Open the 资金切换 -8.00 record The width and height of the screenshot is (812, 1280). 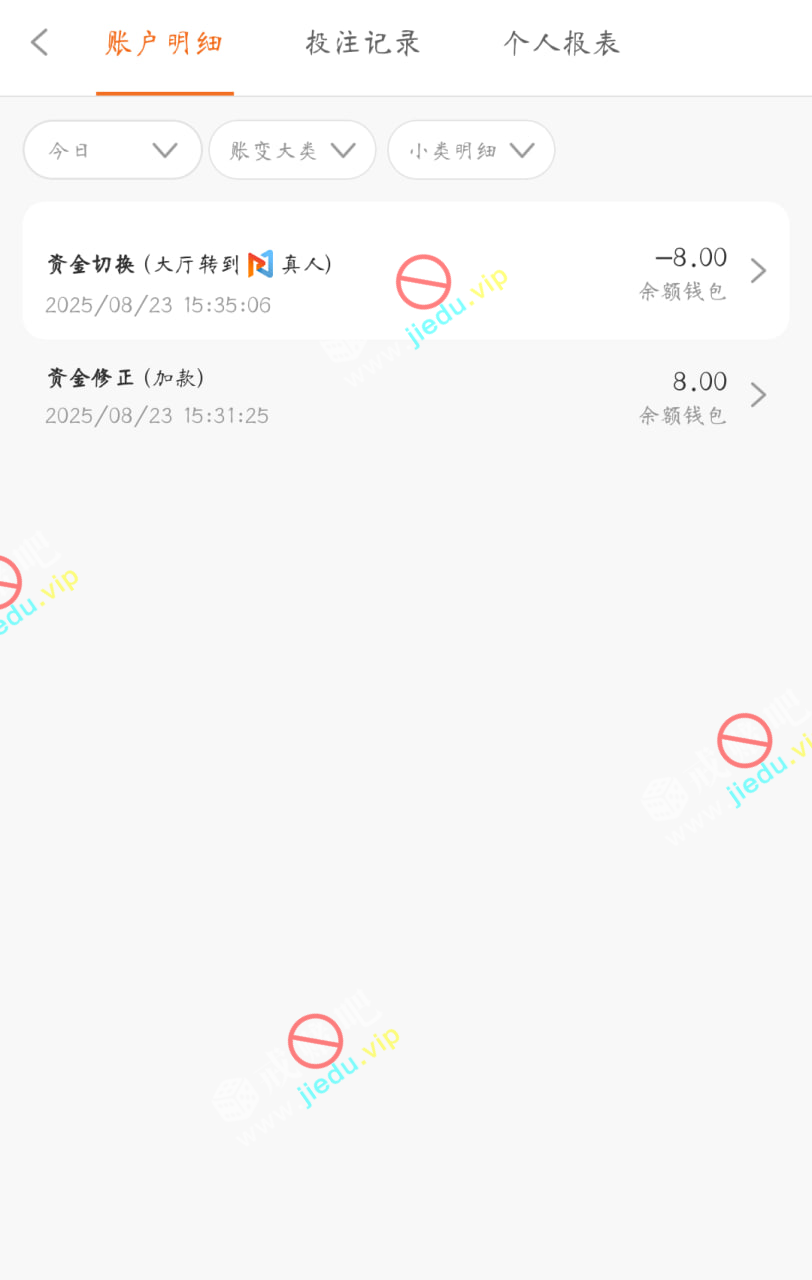point(405,271)
